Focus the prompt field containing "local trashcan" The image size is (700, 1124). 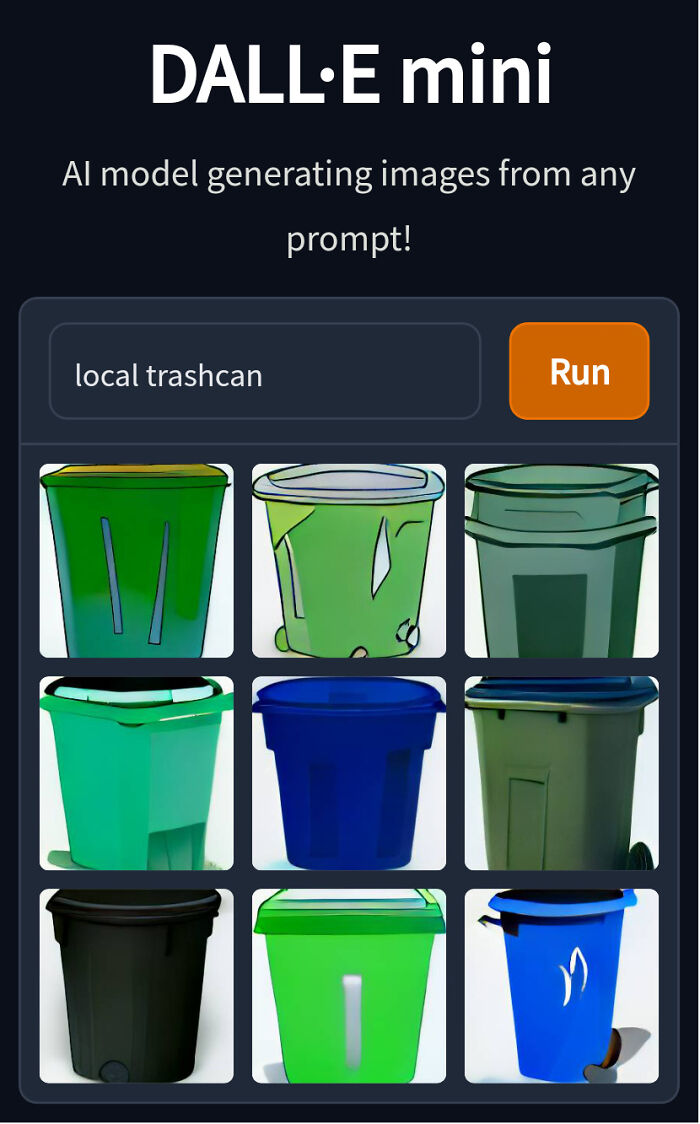[264, 371]
